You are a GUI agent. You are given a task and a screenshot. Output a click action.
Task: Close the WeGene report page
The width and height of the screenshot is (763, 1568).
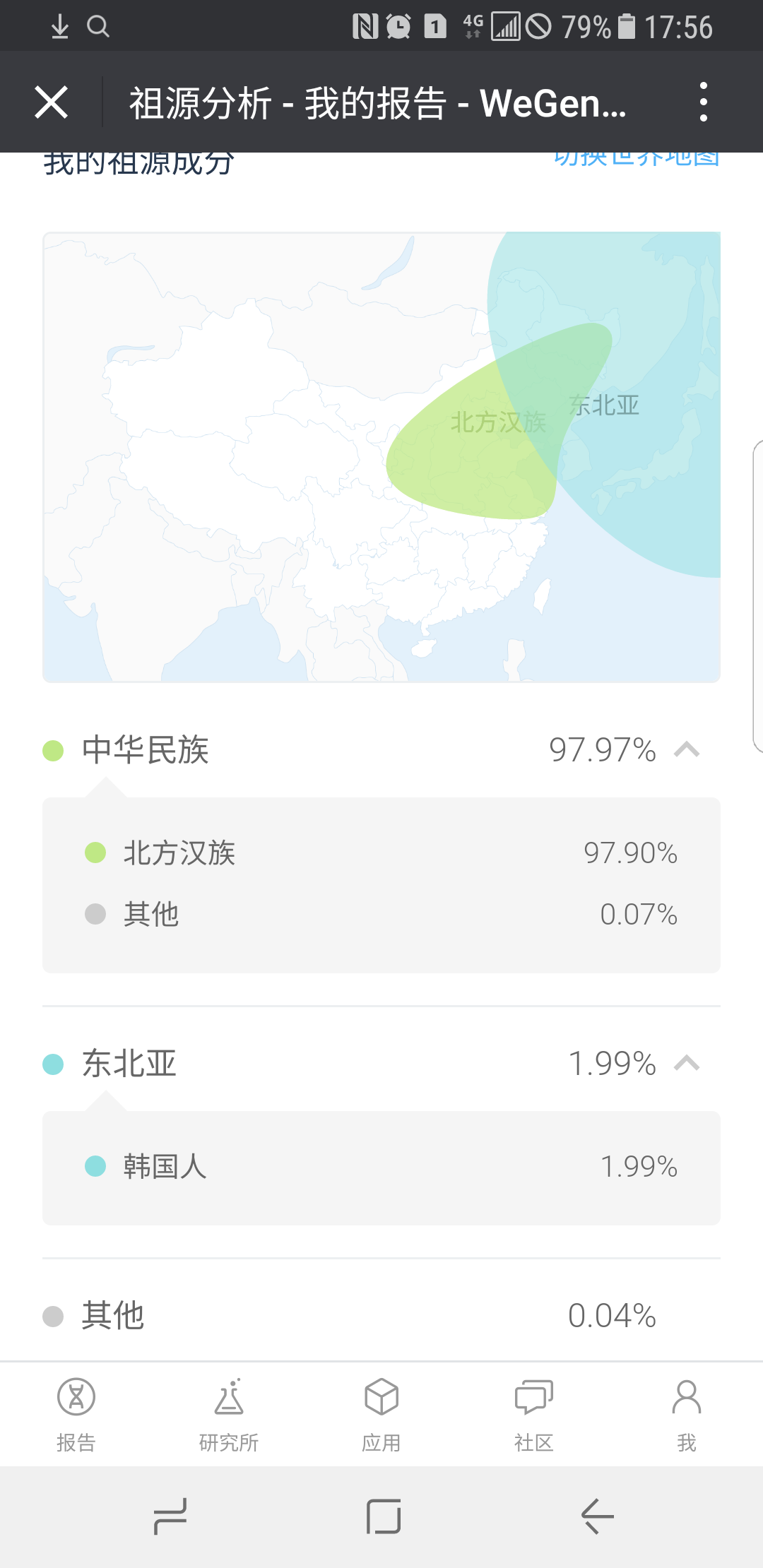click(x=51, y=102)
